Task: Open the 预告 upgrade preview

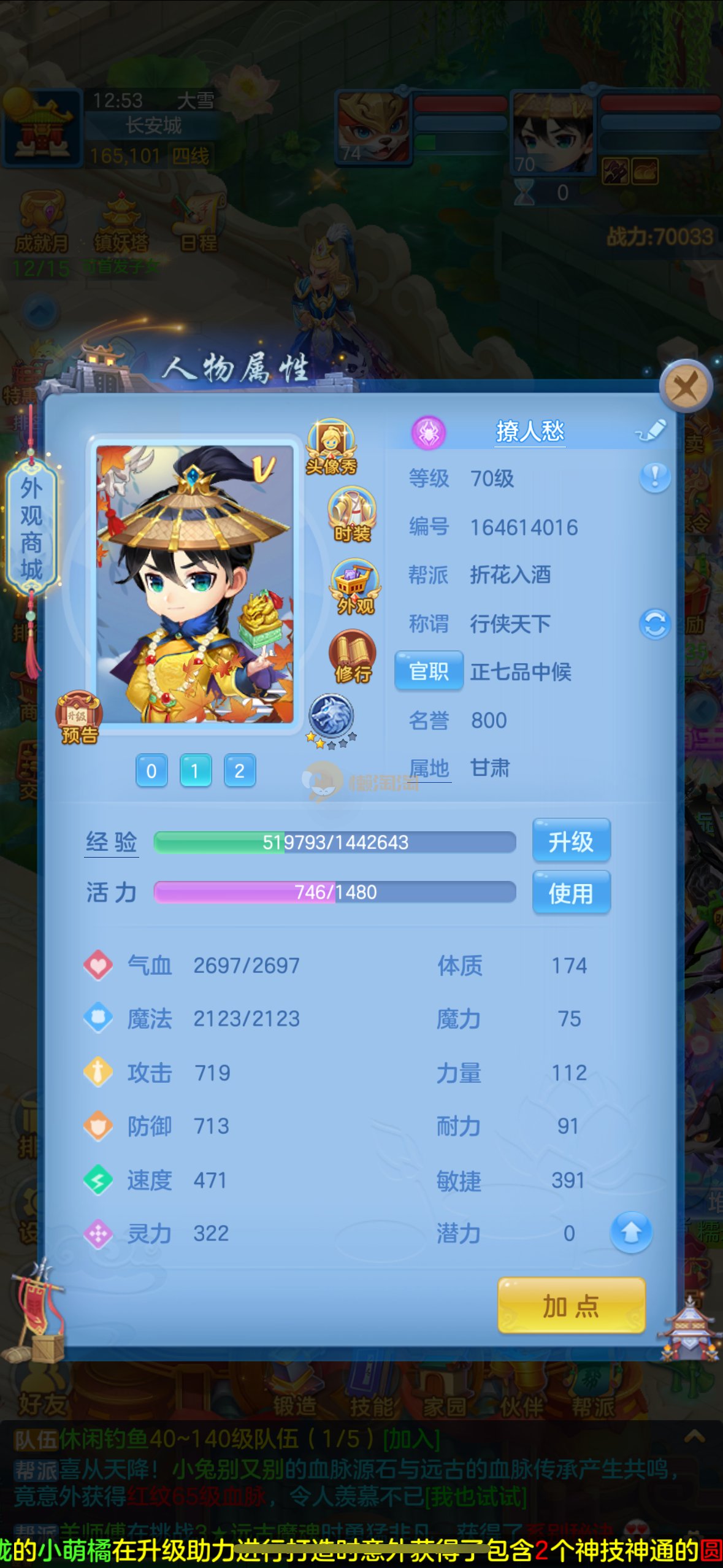Action: click(78, 718)
